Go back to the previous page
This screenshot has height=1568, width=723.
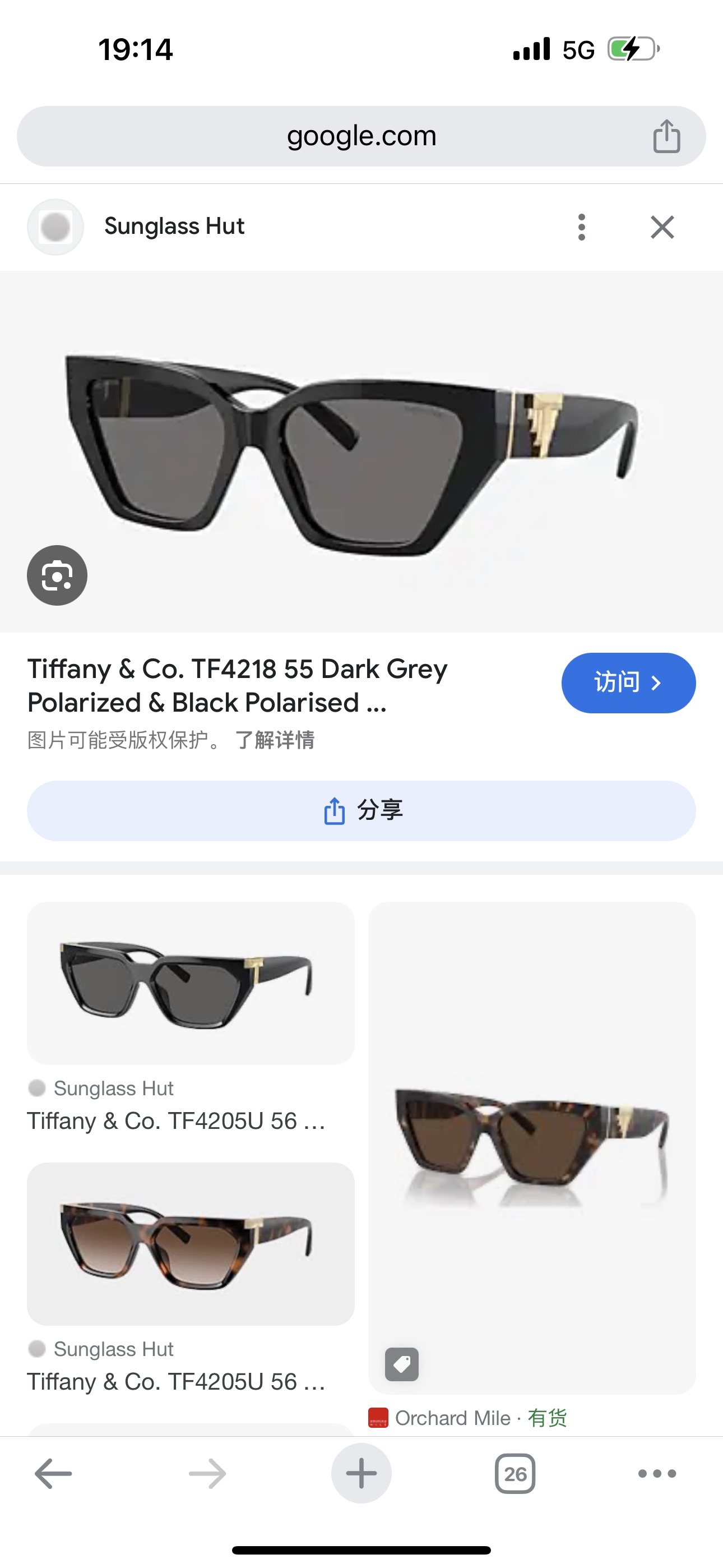pyautogui.click(x=54, y=1474)
